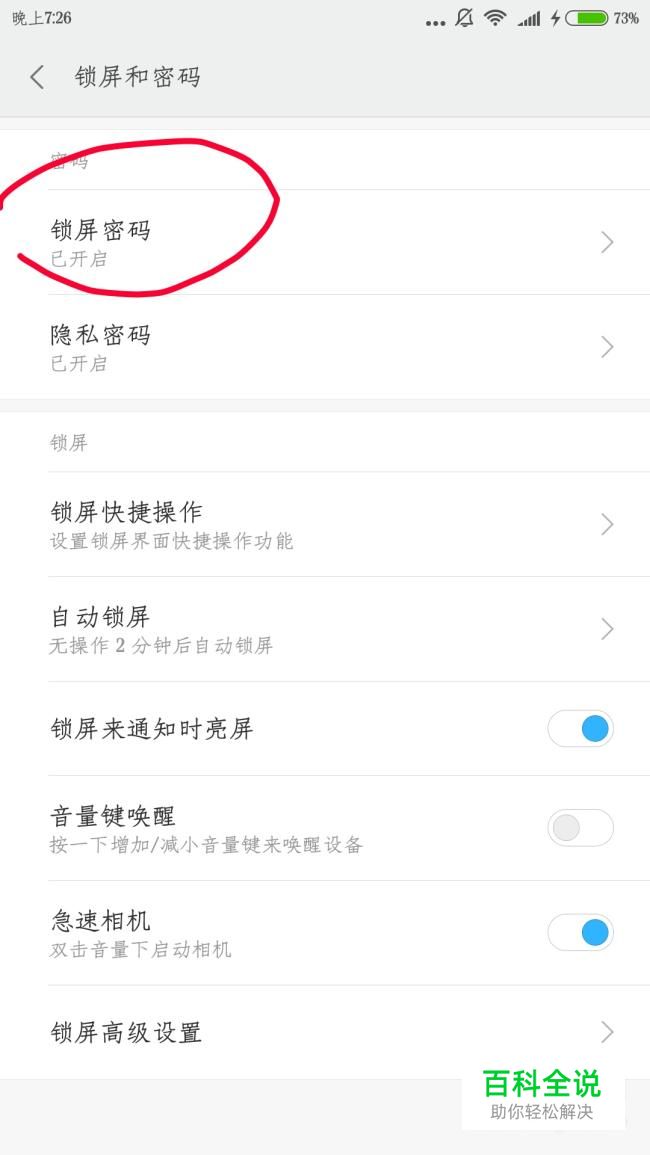Open 锁屏密码 settings
This screenshot has width=650, height=1155.
(325, 243)
